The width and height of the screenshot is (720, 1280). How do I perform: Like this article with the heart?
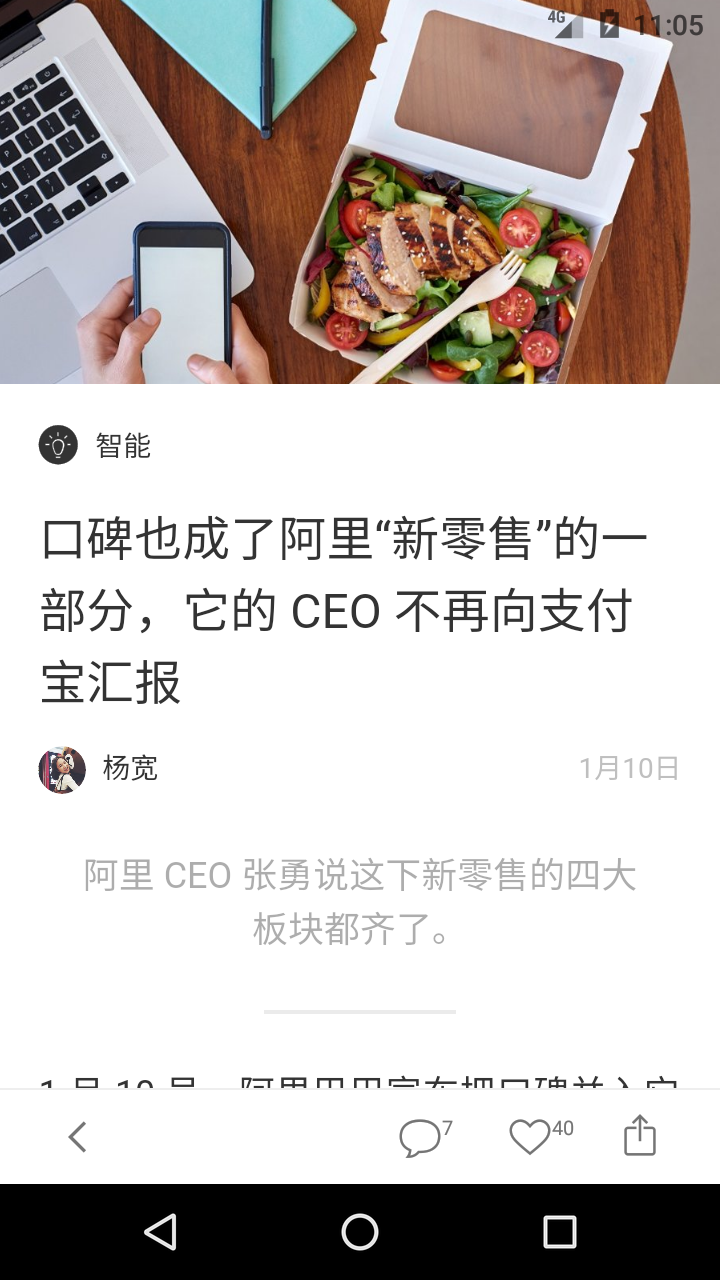click(x=530, y=1138)
